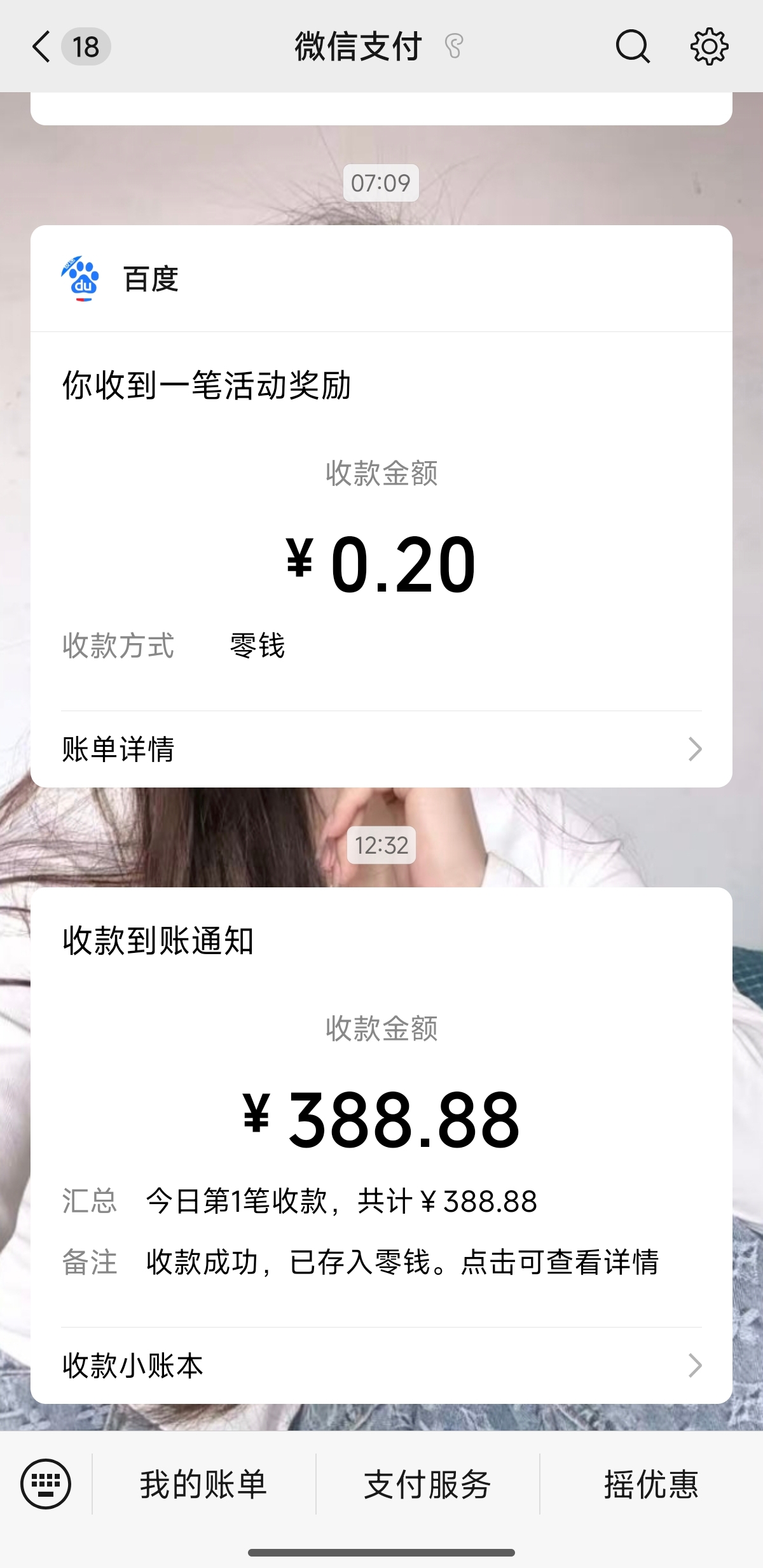Open 收款小账本 using its chevron arrow

696,1364
